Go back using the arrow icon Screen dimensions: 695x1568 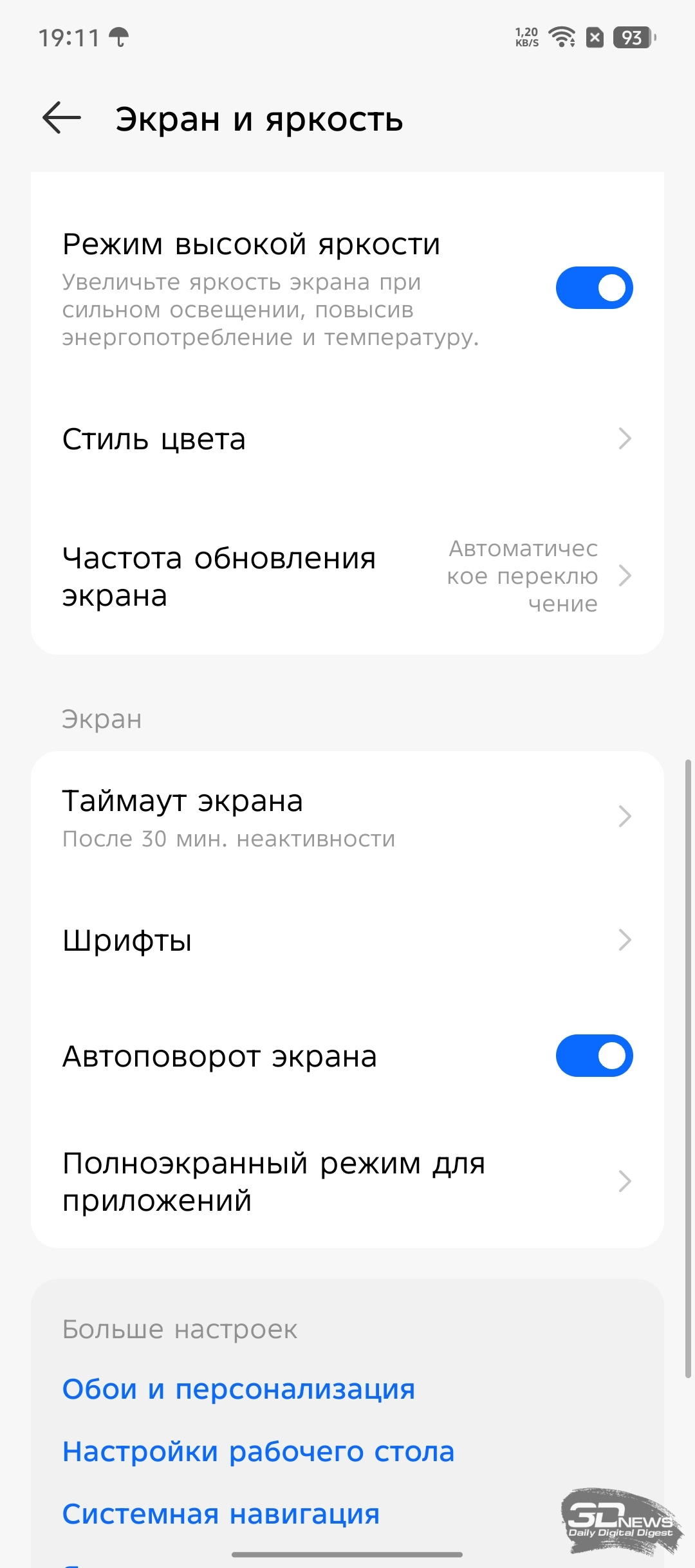(x=62, y=118)
